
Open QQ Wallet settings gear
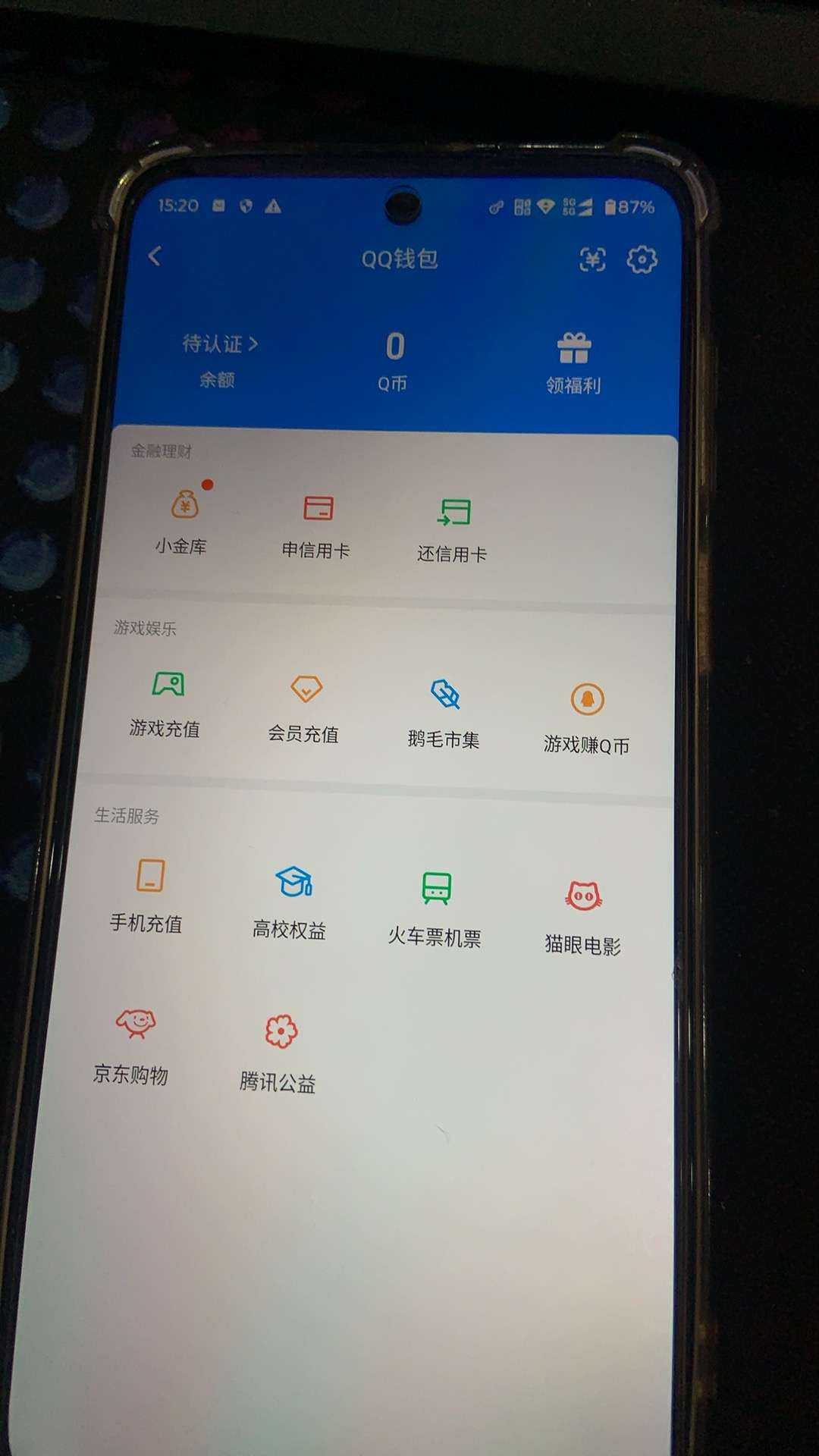tap(643, 259)
